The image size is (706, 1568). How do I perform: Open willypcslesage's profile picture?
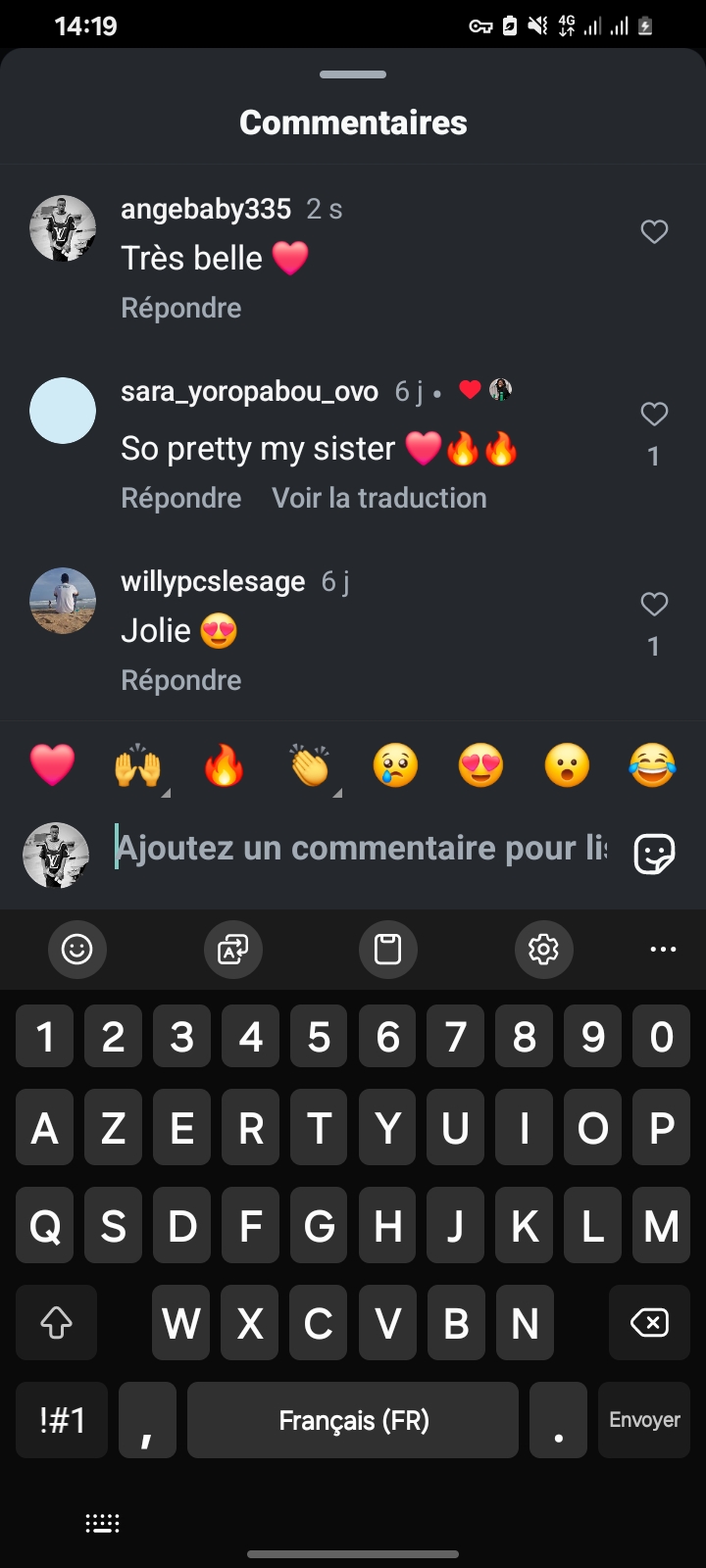tap(63, 601)
